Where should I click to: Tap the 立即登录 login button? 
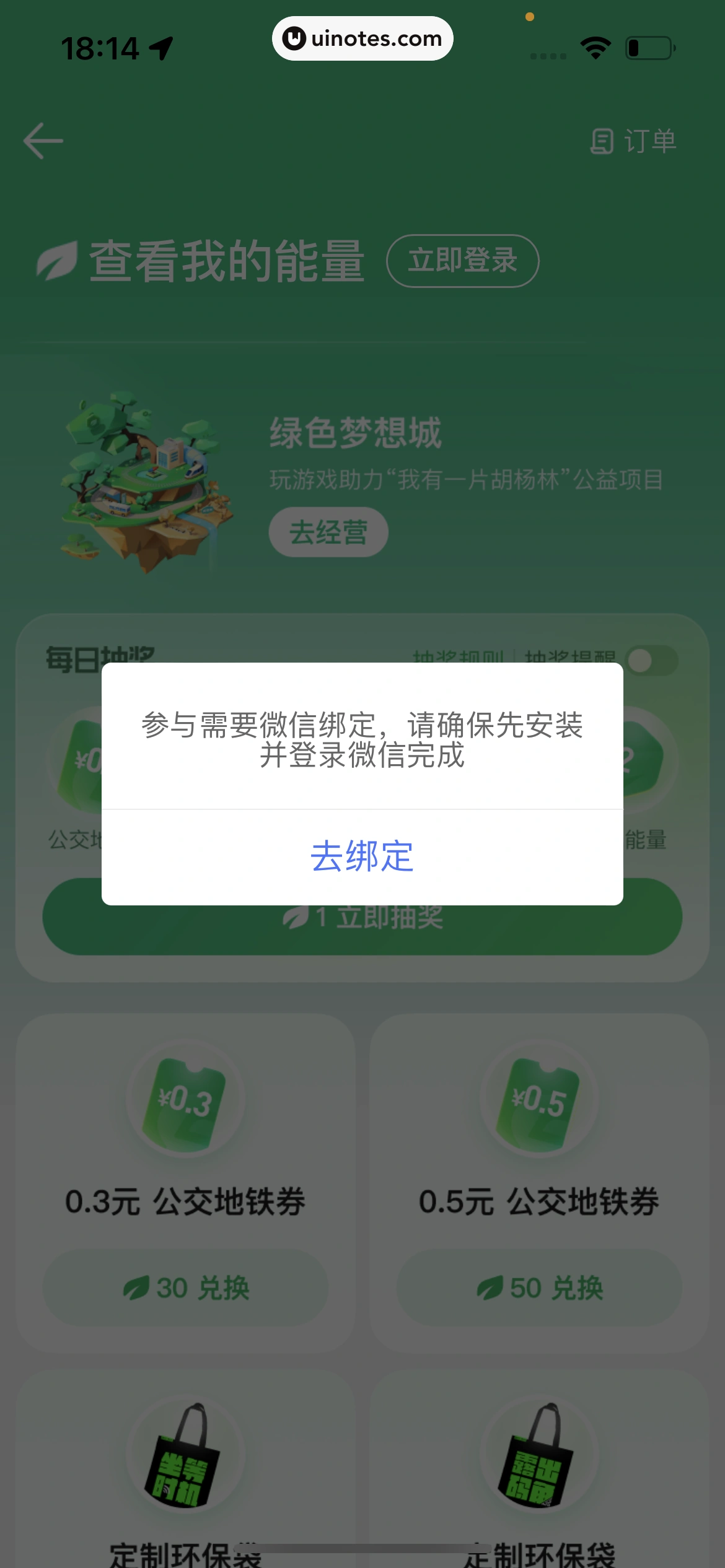tap(462, 261)
